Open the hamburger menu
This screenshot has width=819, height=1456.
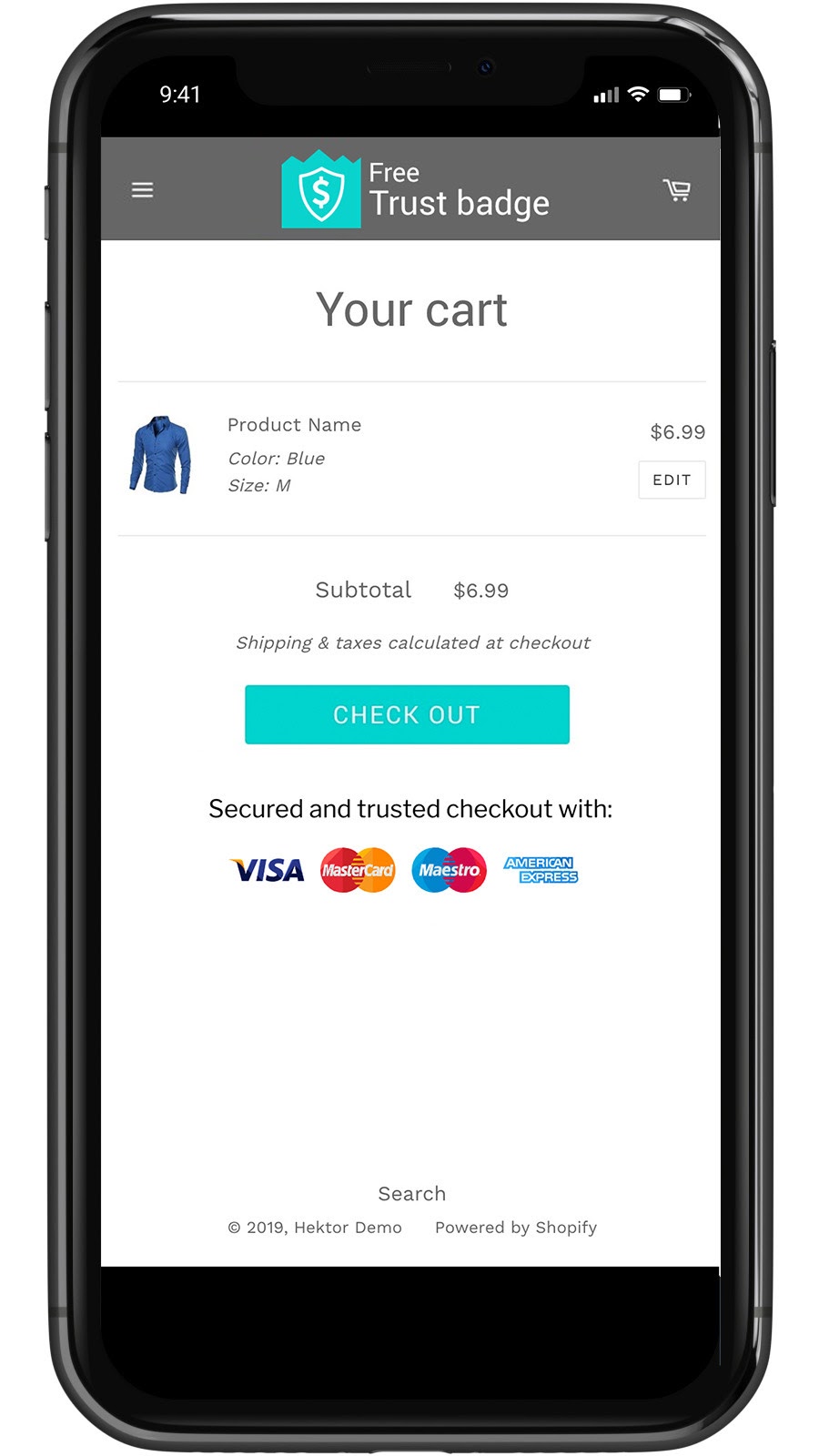(x=142, y=190)
